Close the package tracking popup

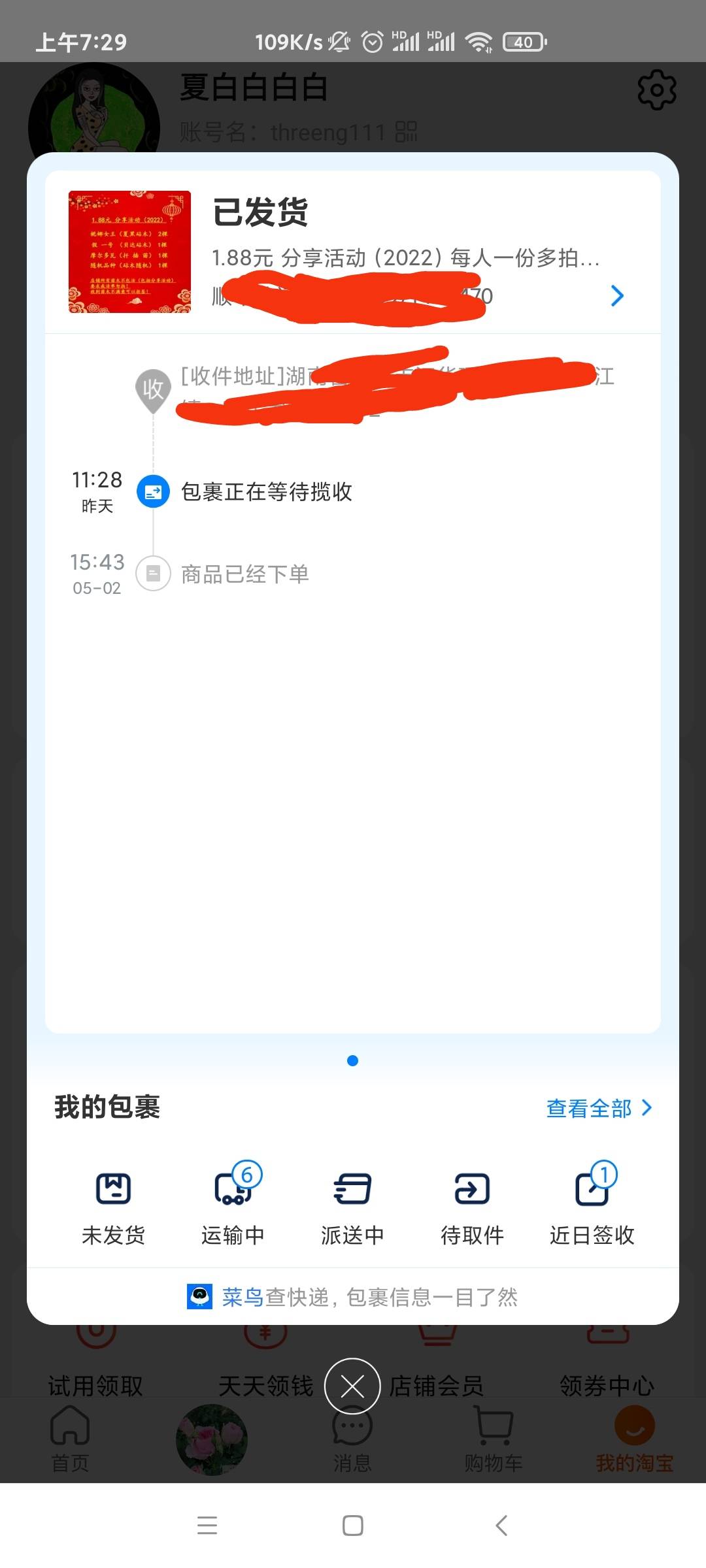pos(352,1386)
